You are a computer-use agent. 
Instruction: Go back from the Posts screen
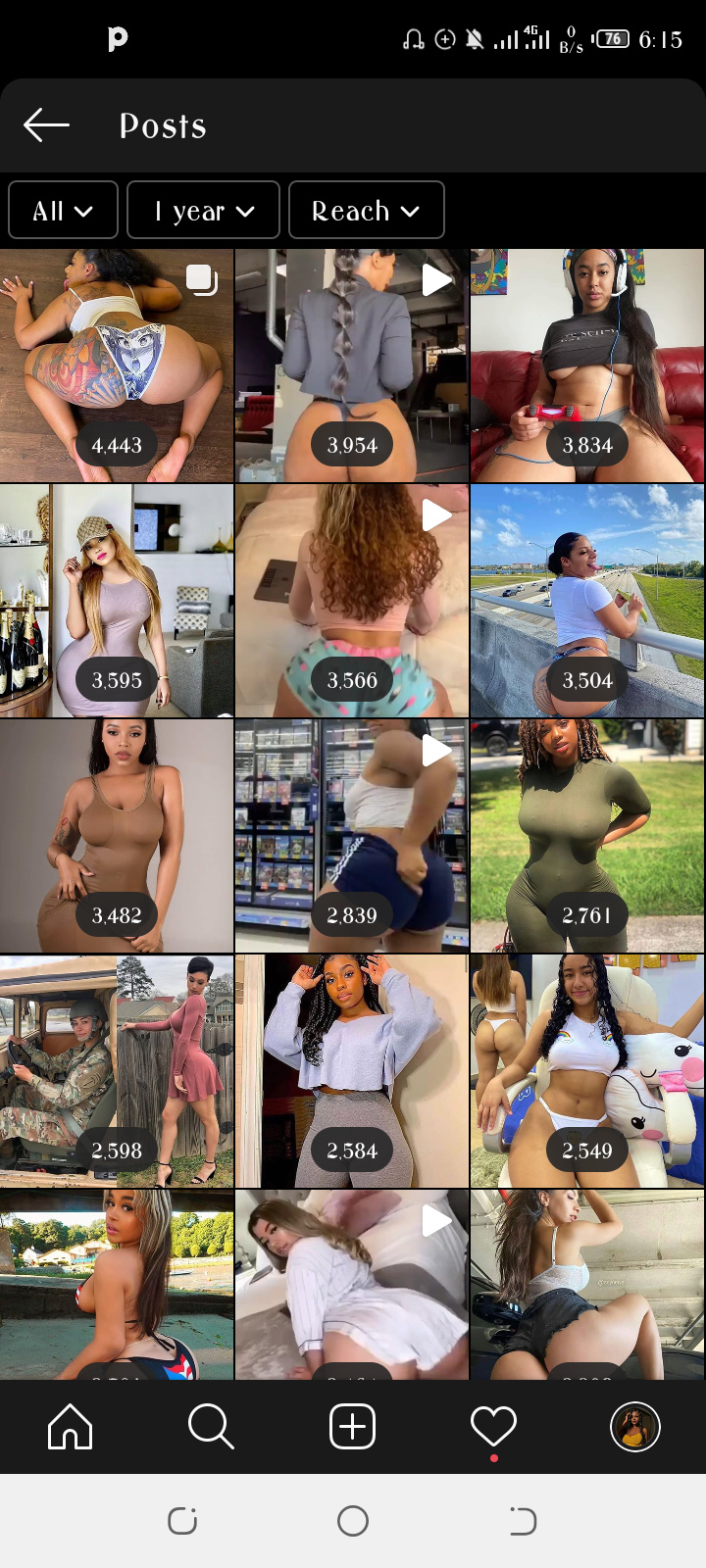46,125
